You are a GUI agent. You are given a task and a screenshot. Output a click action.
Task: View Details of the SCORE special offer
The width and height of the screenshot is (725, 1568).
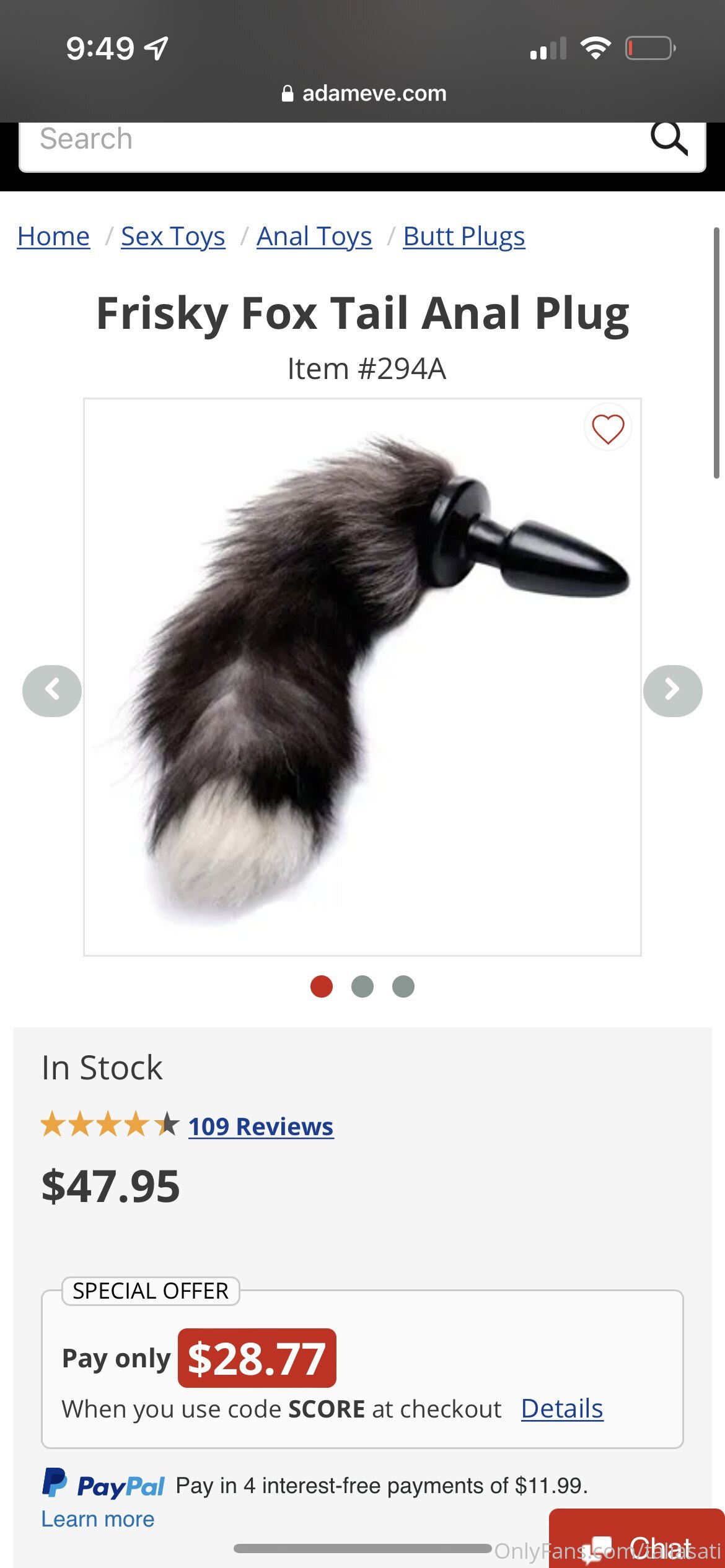562,1408
